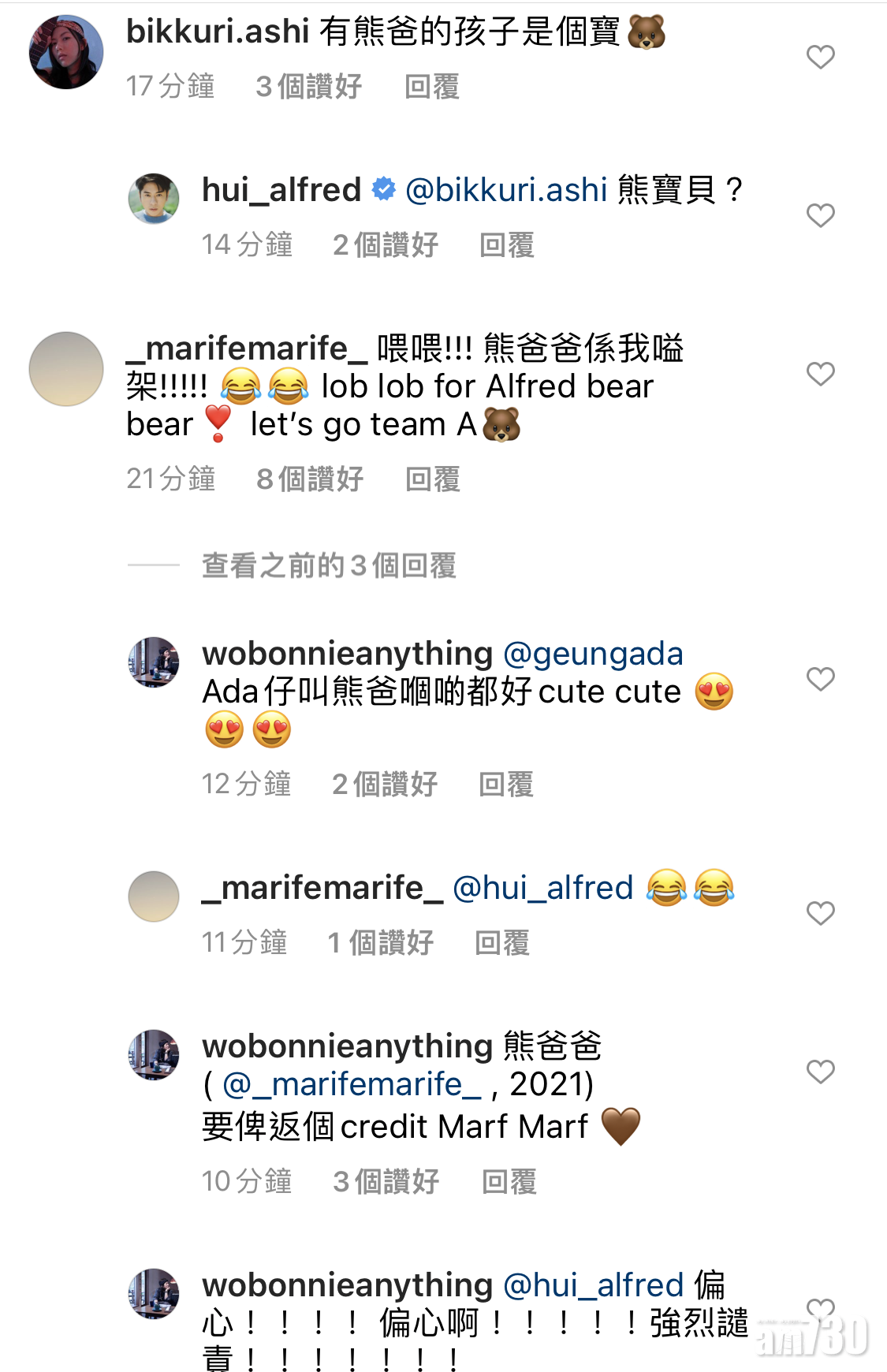Reply to the 10-minute-old credit Marf Marf comment

pyautogui.click(x=509, y=1181)
